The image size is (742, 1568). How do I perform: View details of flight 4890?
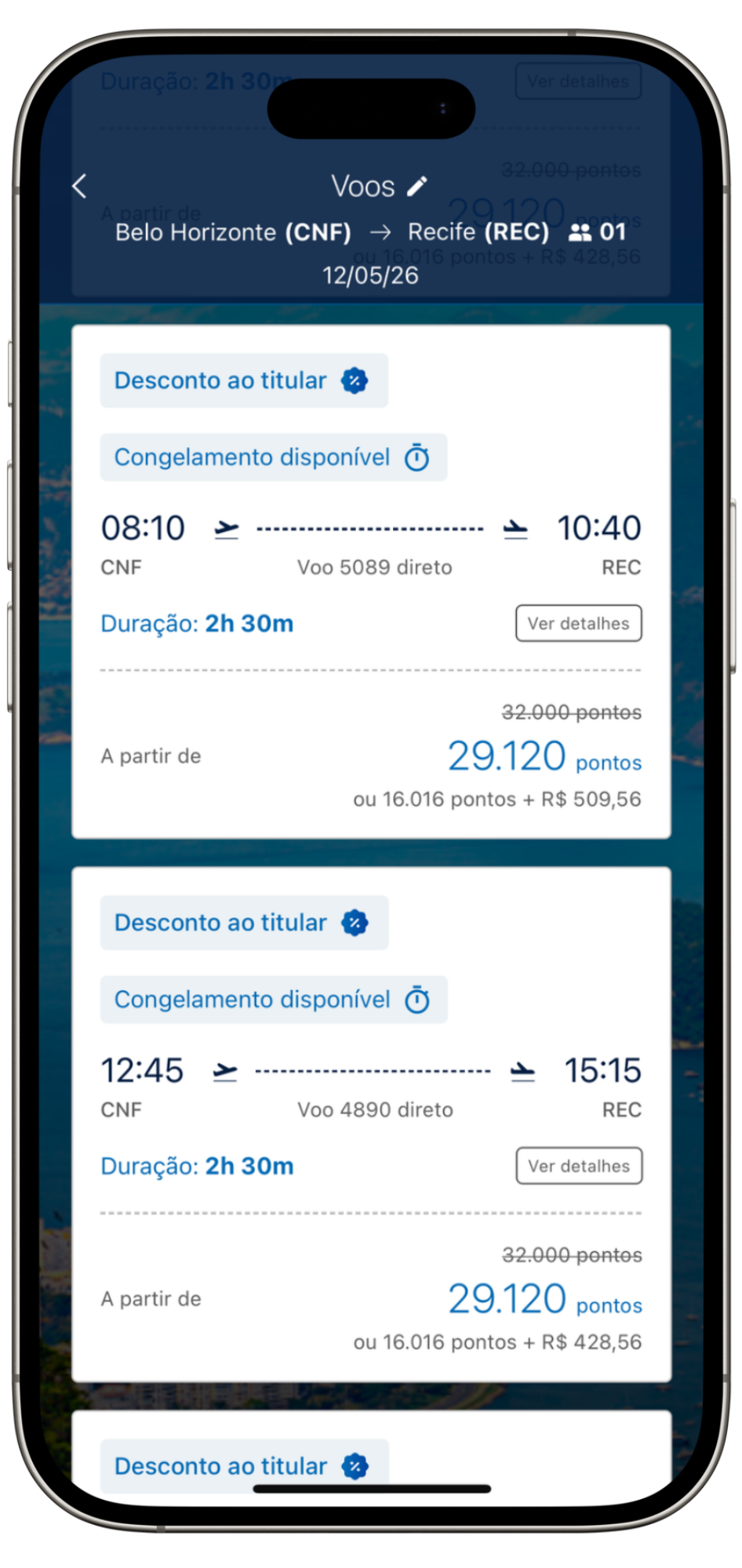pos(578,1166)
